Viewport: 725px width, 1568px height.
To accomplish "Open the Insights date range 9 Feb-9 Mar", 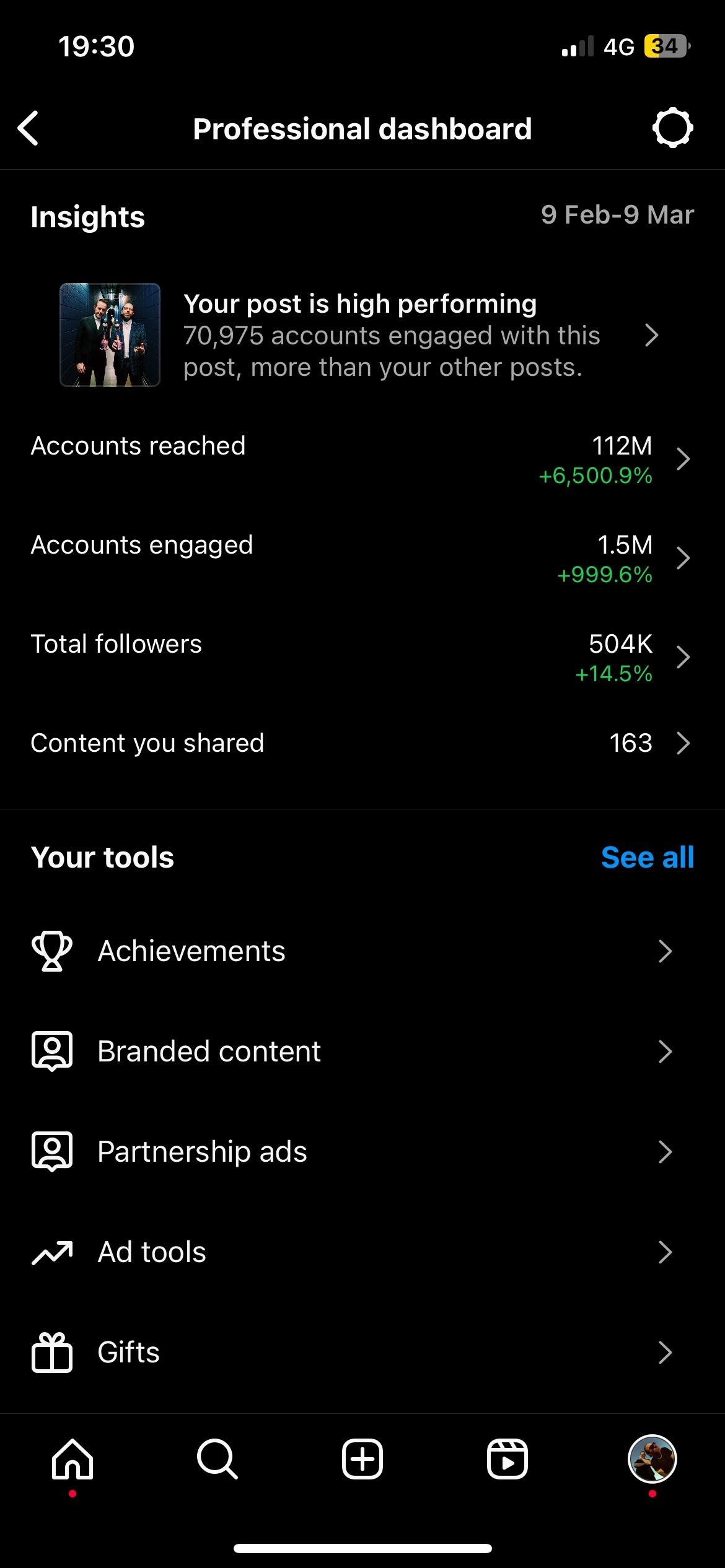I will (x=617, y=214).
